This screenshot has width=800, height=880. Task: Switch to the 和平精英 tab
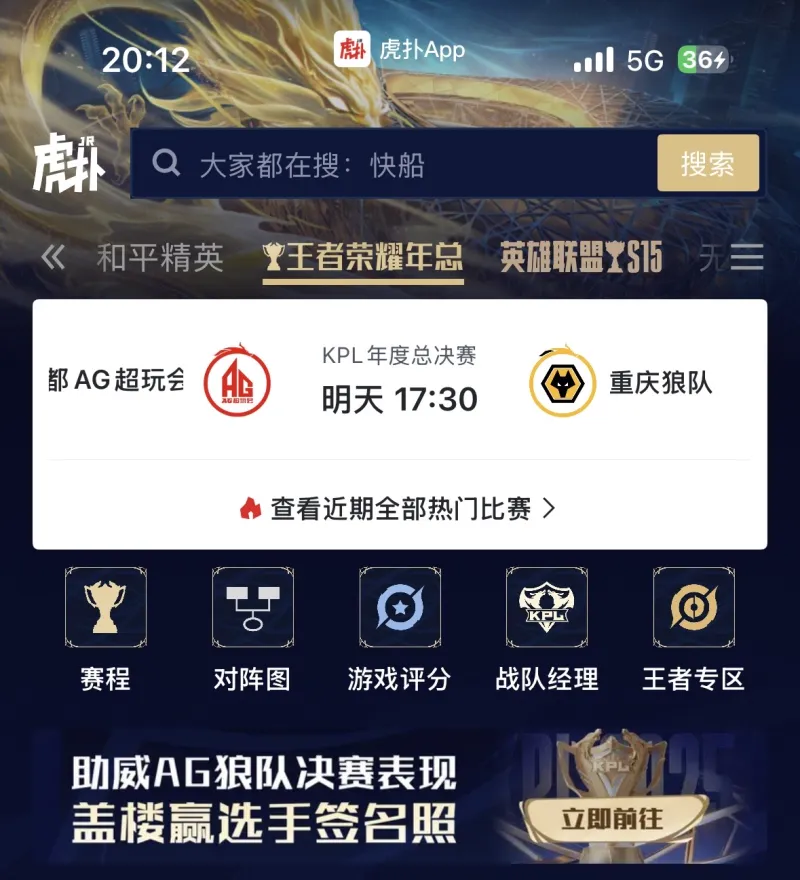tap(160, 258)
